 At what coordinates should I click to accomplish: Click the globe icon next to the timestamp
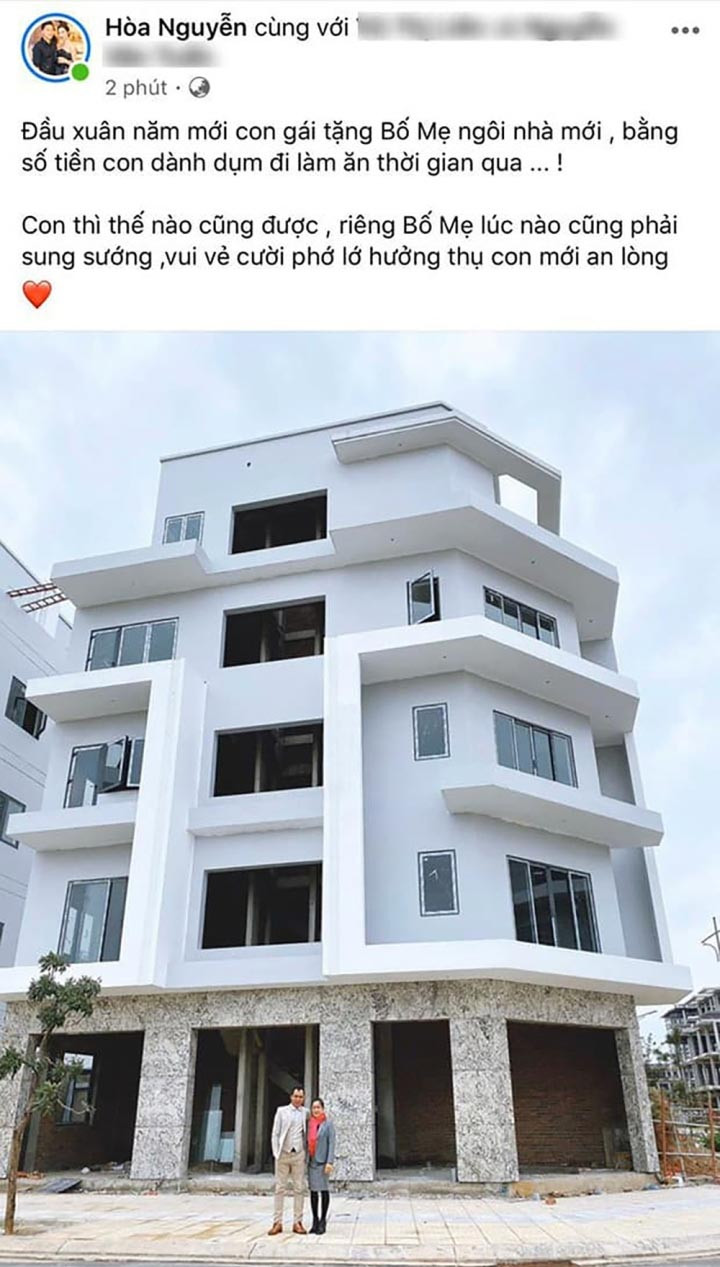click(x=200, y=88)
